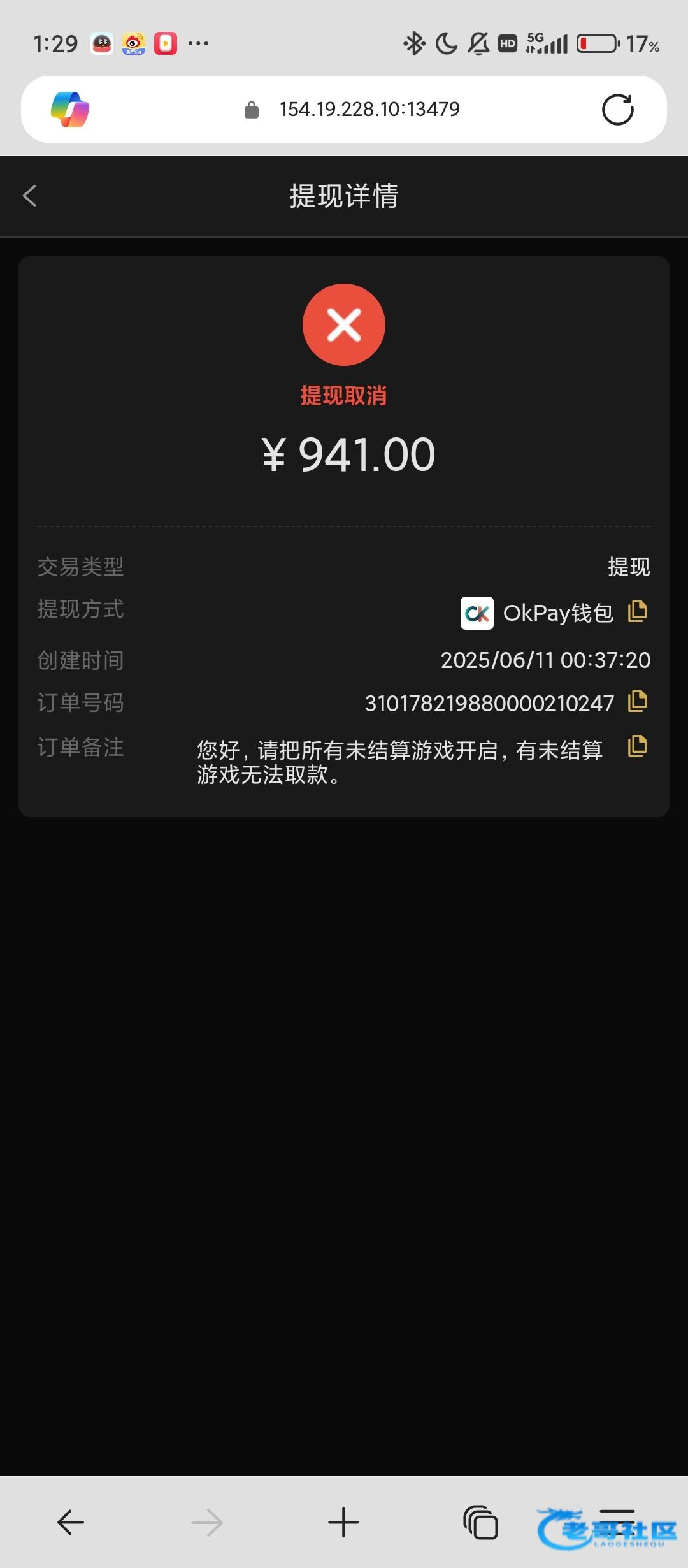This screenshot has height=1568, width=688.
Task: Copy the OkPay钱包 withdrawal method
Action: point(638,611)
